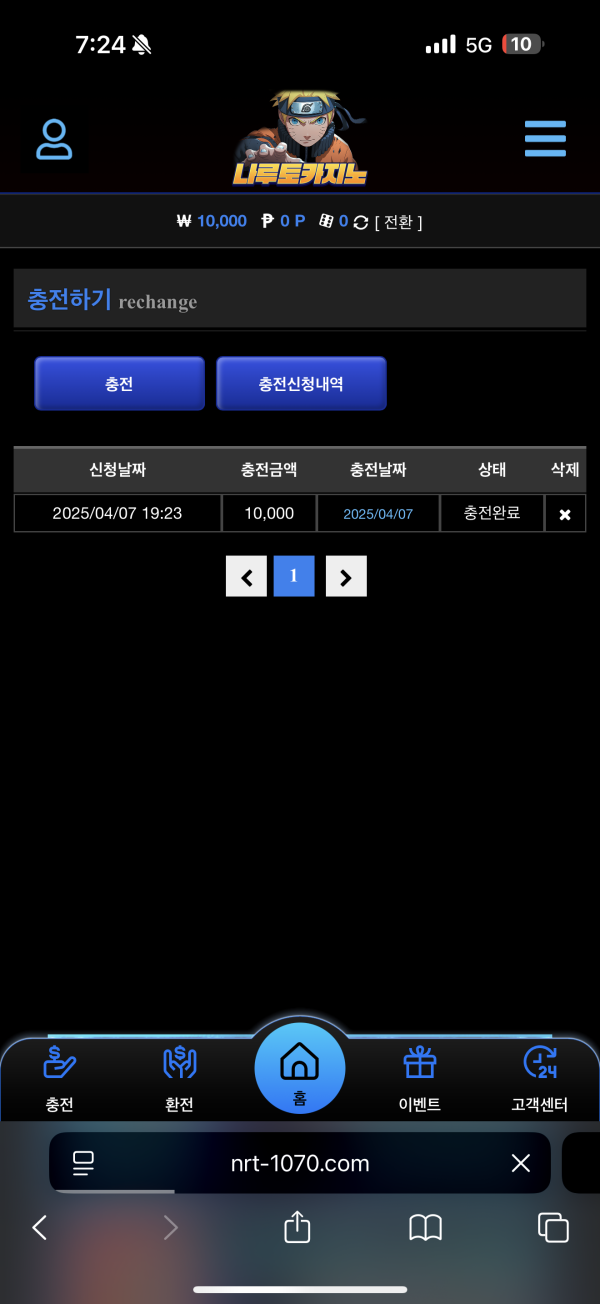Image resolution: width=600 pixels, height=1304 pixels.
Task: Tap the nrt-1070.com address bar
Action: [x=300, y=1163]
